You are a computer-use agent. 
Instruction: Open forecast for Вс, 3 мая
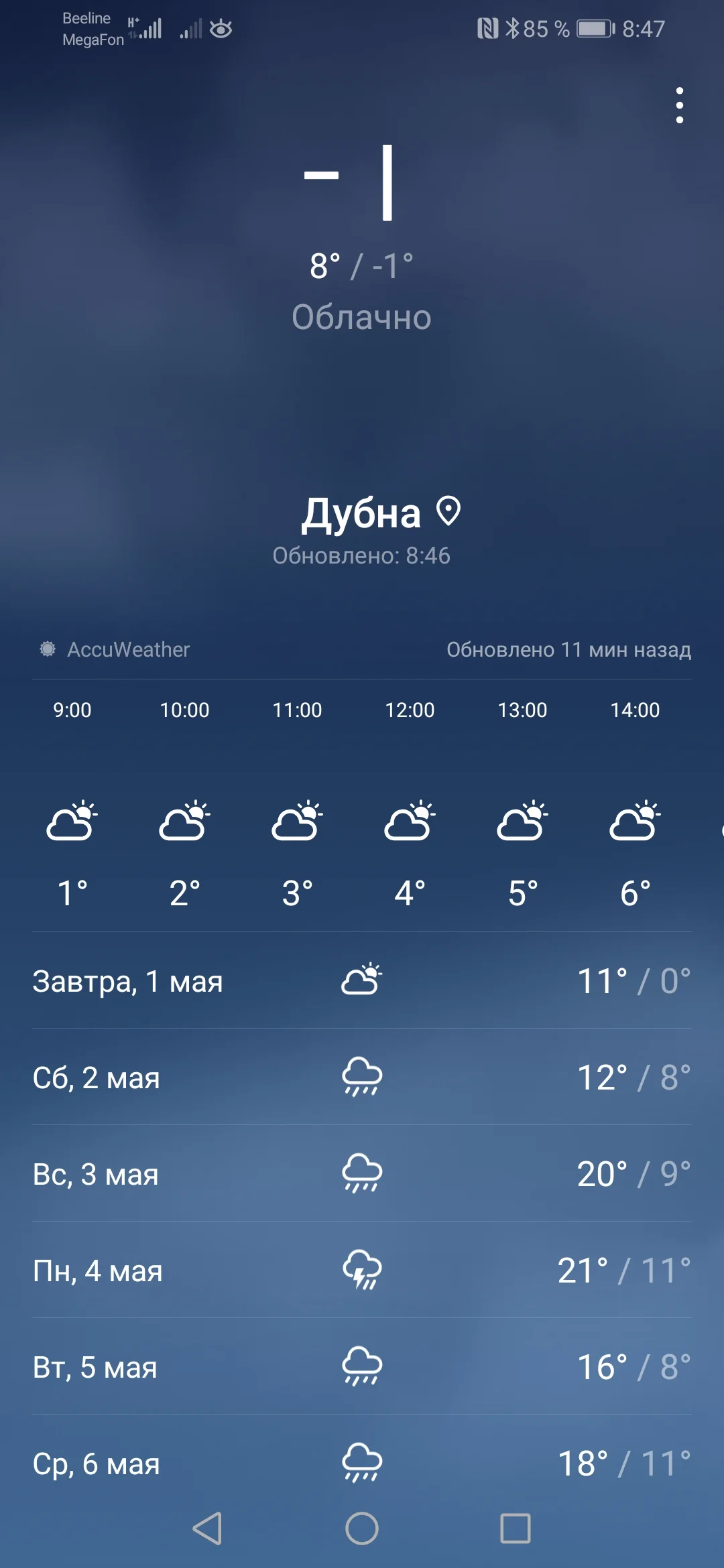(362, 1173)
